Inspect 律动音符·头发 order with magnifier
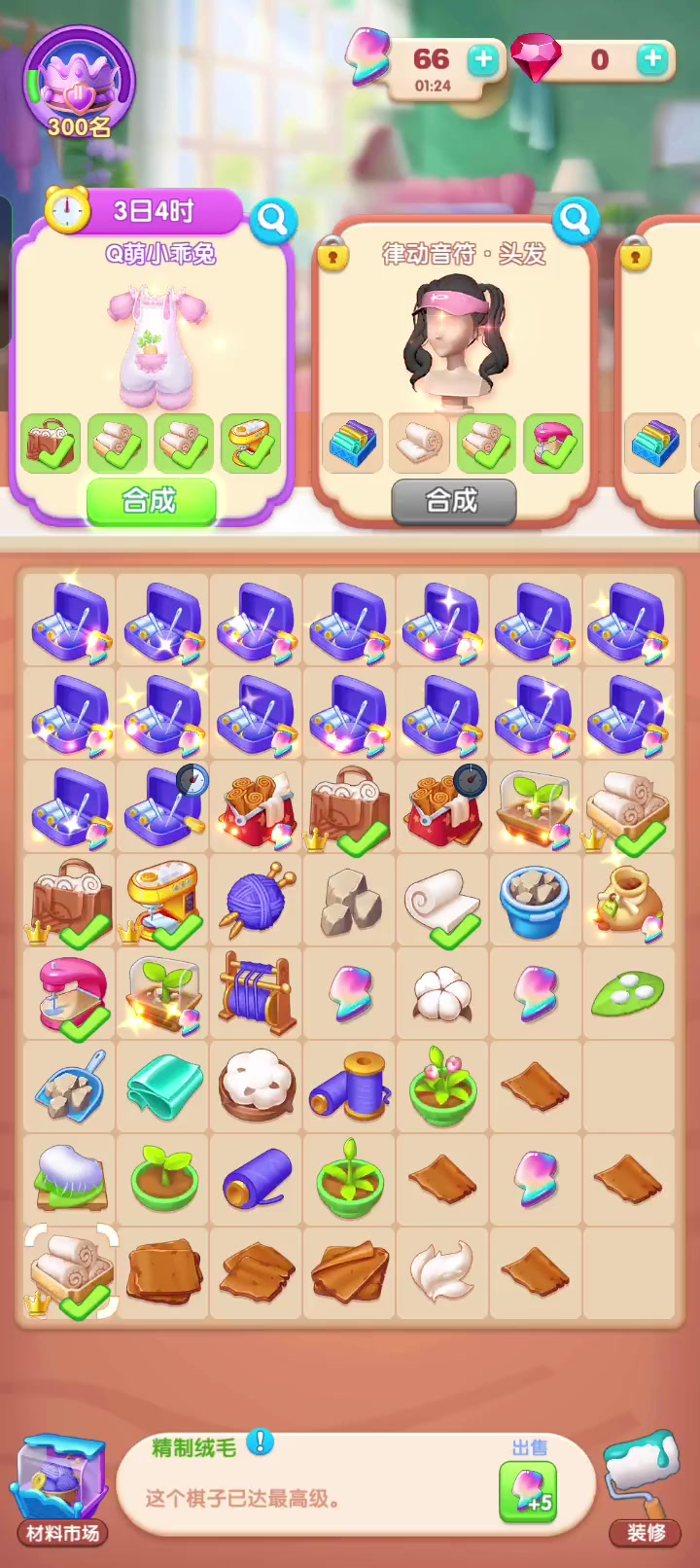Image resolution: width=700 pixels, height=1568 pixels. tap(576, 220)
